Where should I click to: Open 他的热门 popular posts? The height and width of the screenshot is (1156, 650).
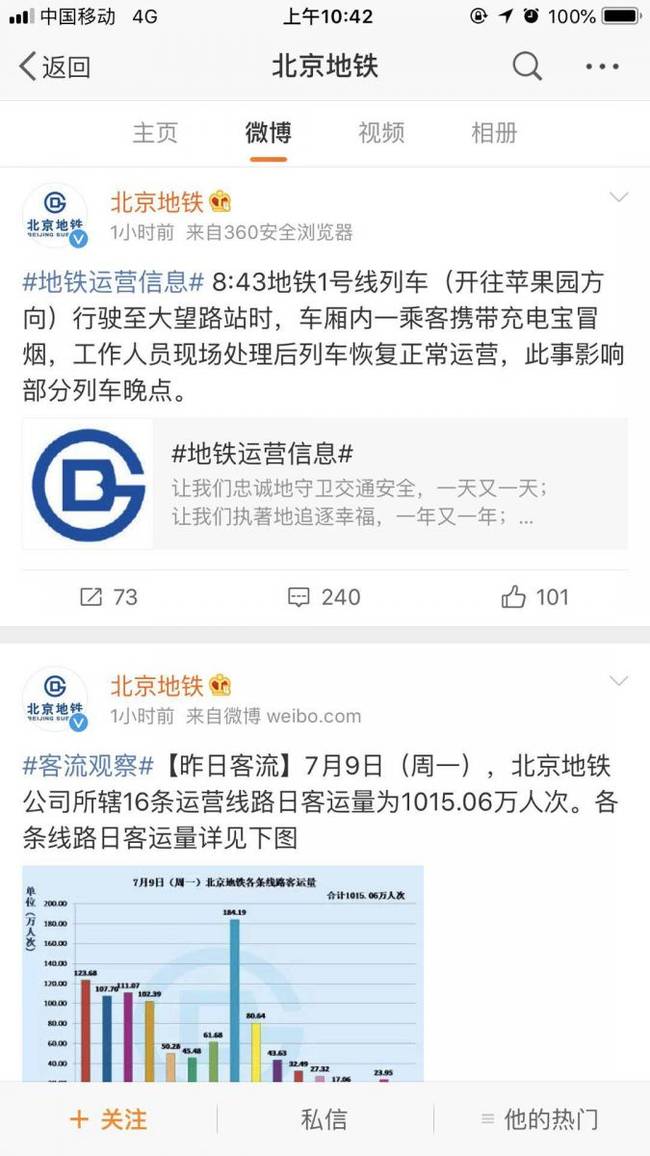[540, 1119]
